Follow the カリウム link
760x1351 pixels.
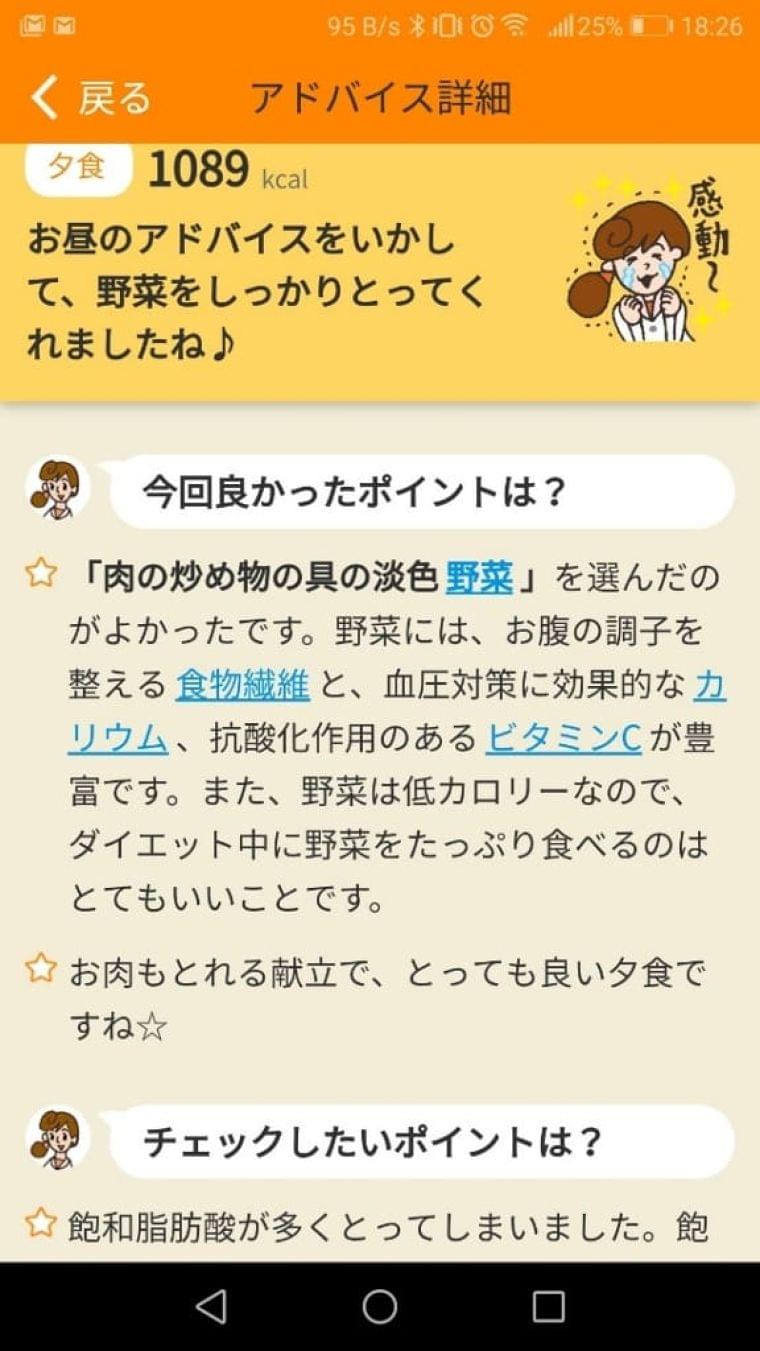pyautogui.click(x=118, y=739)
